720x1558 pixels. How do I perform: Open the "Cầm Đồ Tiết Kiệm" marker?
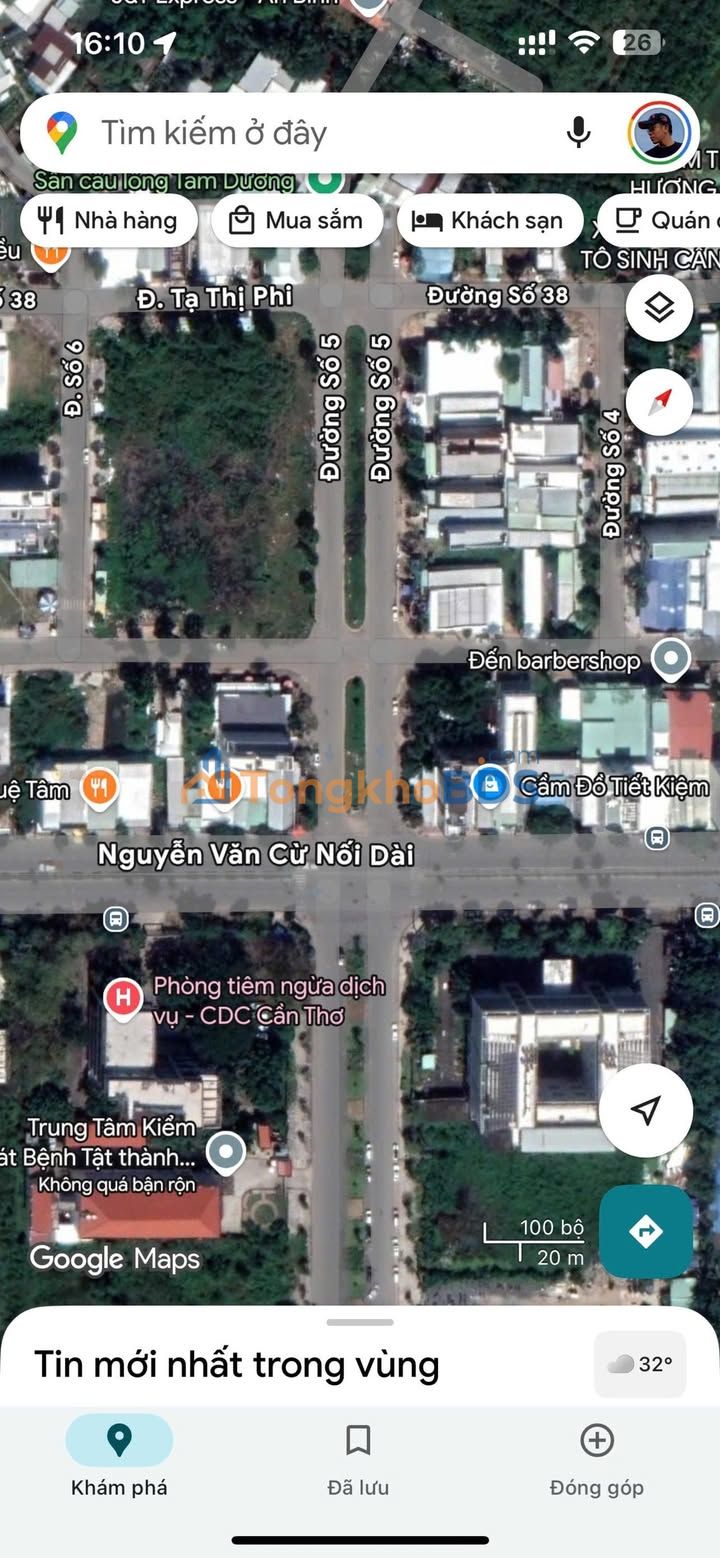[x=490, y=784]
